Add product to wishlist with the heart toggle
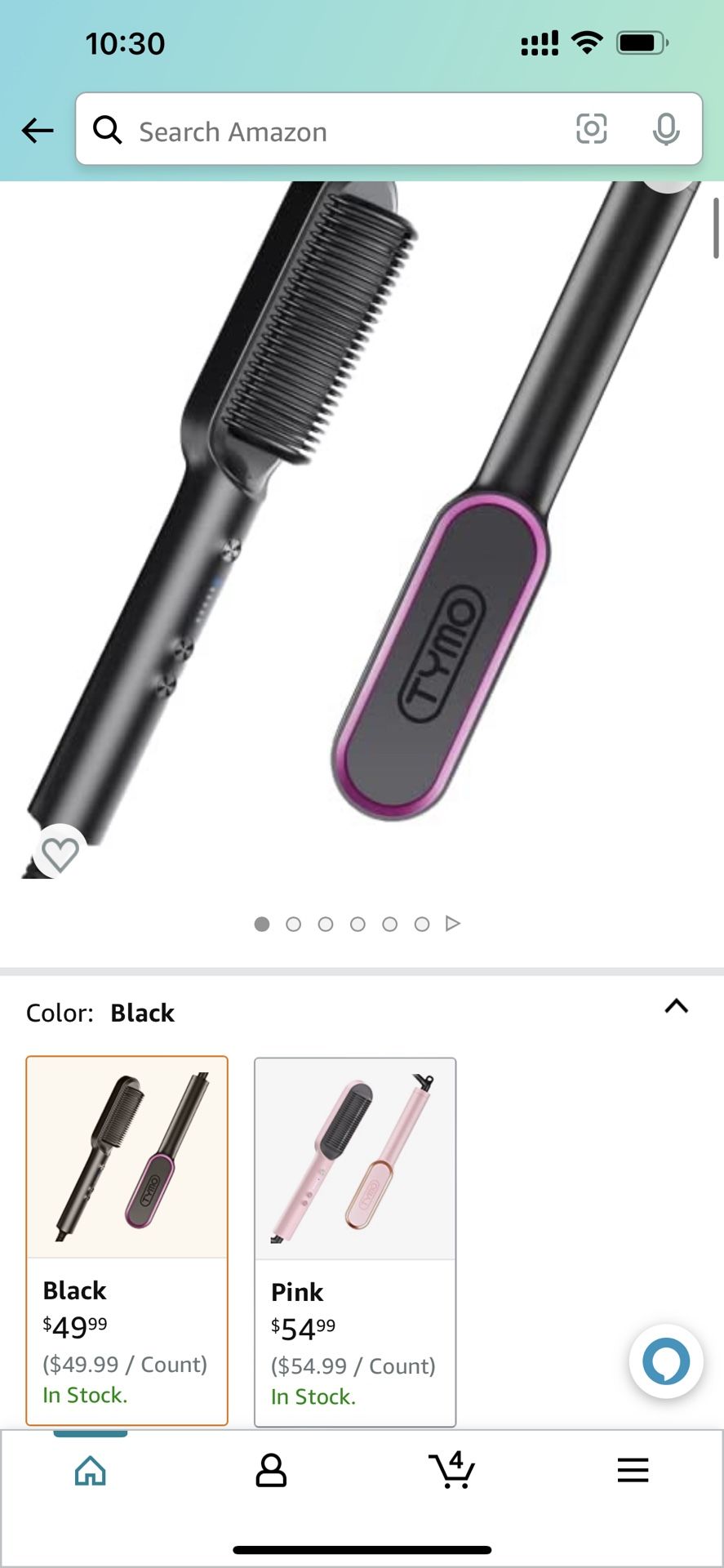 (60, 854)
